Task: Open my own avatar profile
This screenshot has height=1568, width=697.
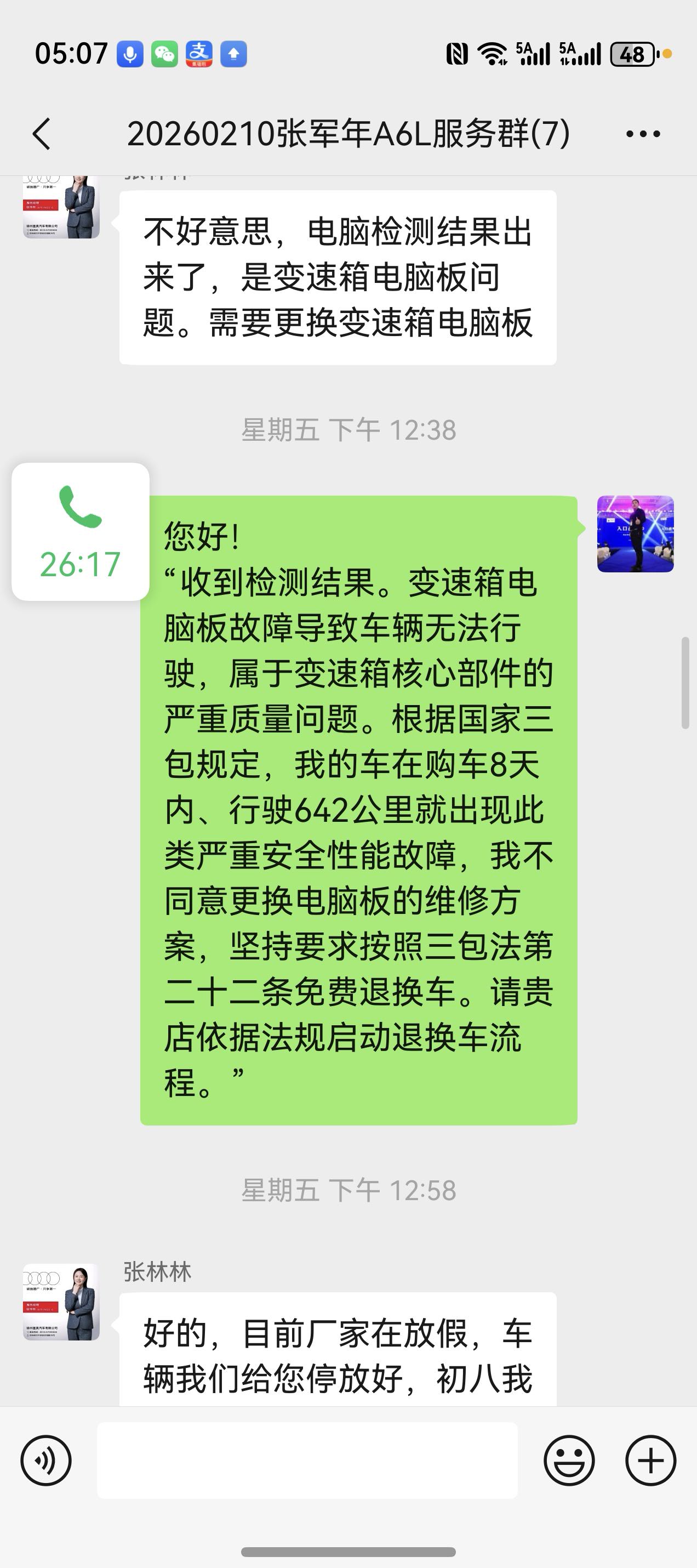Action: point(635,534)
